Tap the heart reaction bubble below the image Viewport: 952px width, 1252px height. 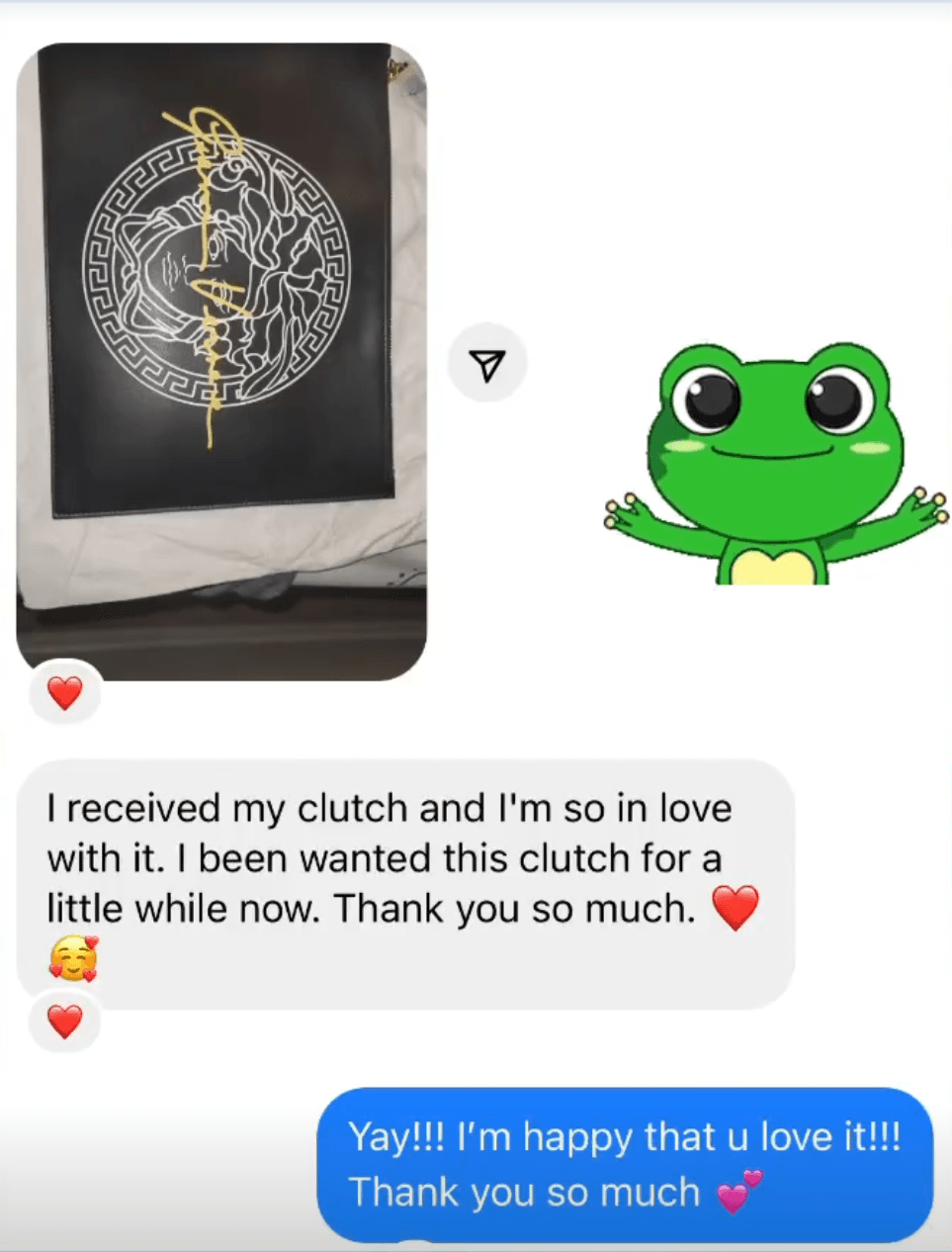pyautogui.click(x=64, y=693)
